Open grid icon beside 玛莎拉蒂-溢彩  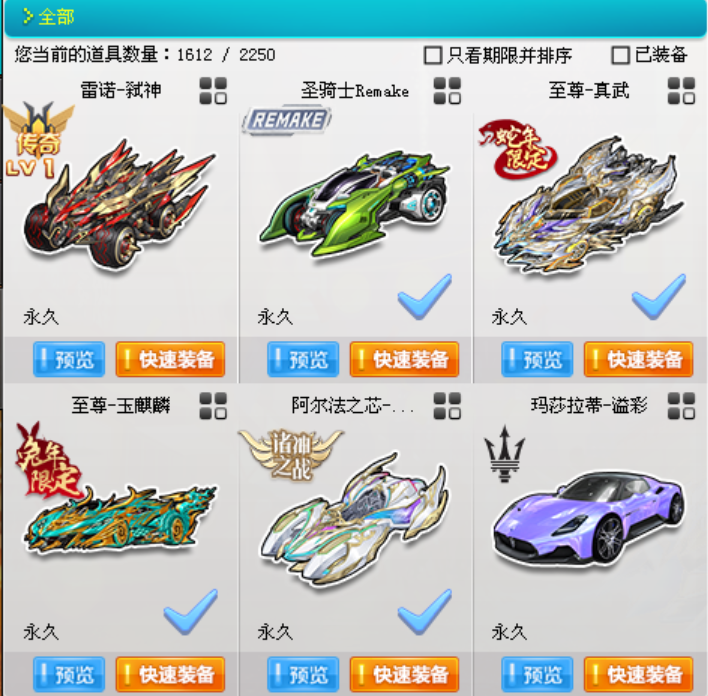tap(681, 406)
